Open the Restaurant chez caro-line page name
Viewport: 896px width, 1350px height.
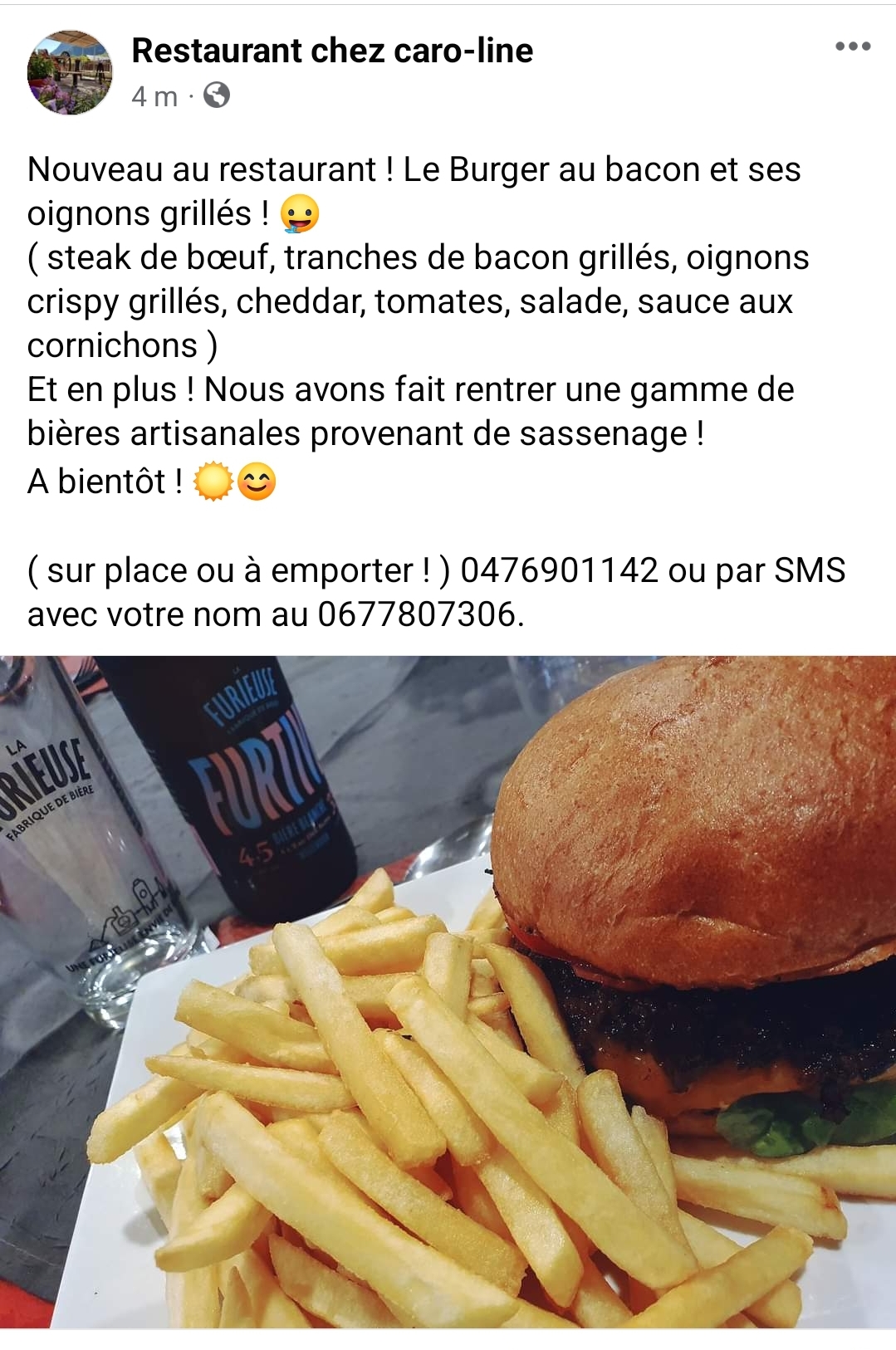pos(332,51)
